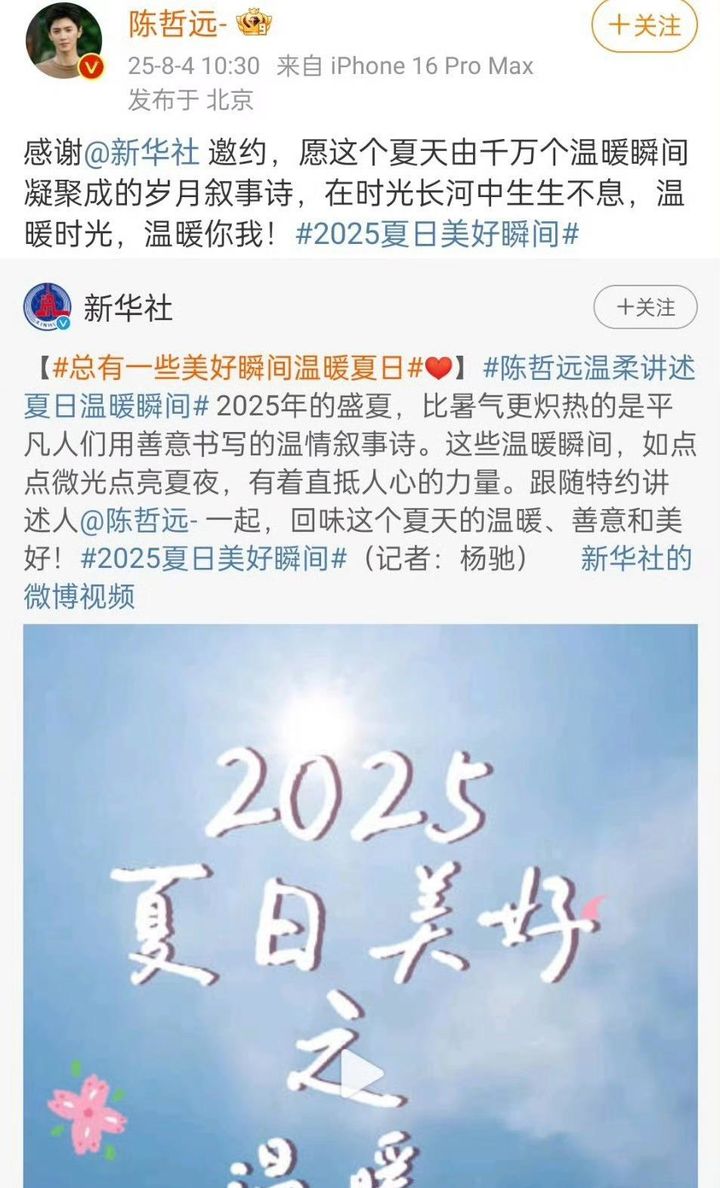Follow 陈哲远 with the top 关注 button
The width and height of the screenshot is (720, 1188).
[644, 26]
